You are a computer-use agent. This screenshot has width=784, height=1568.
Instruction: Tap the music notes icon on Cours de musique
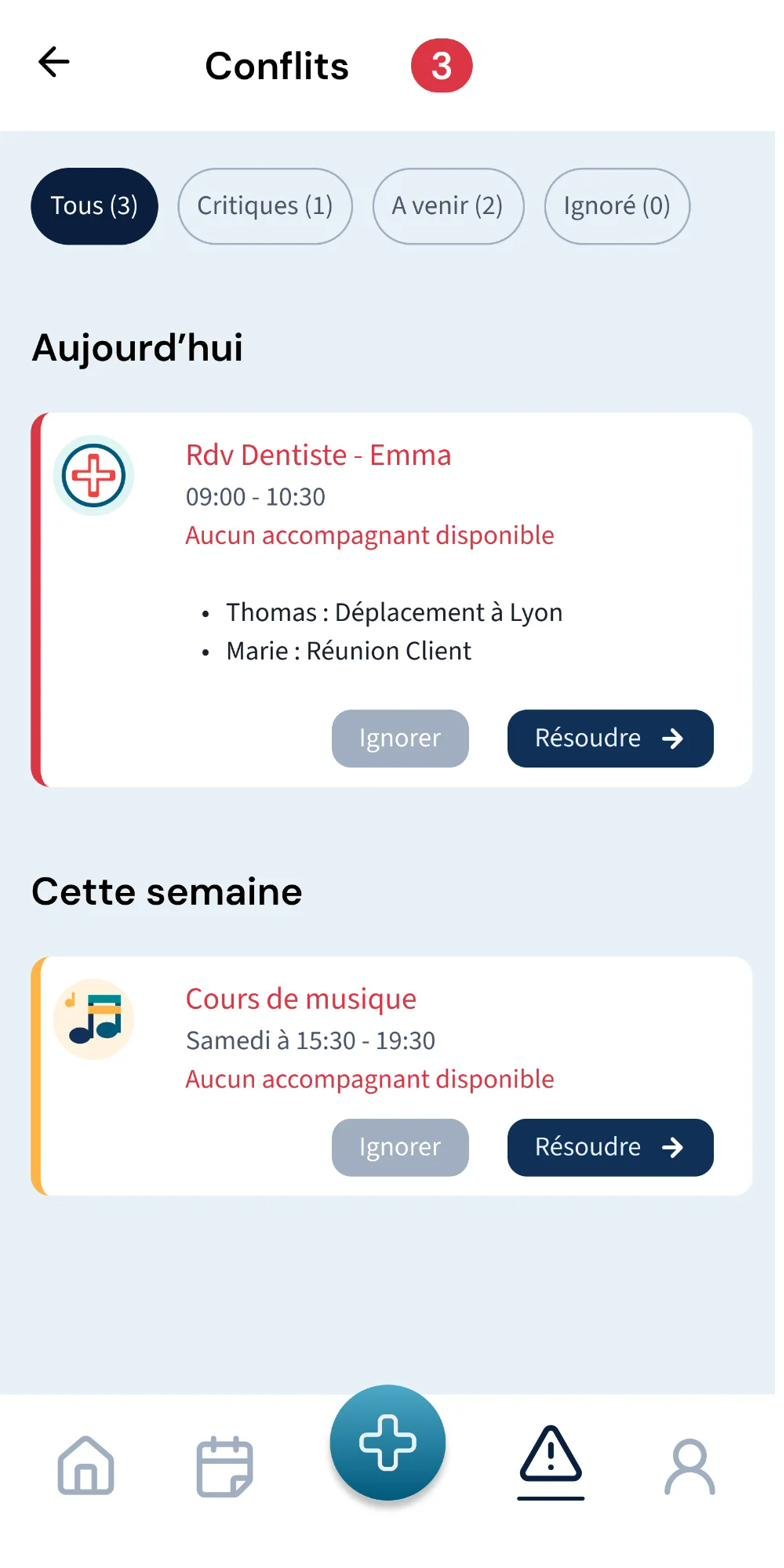pos(94,1019)
